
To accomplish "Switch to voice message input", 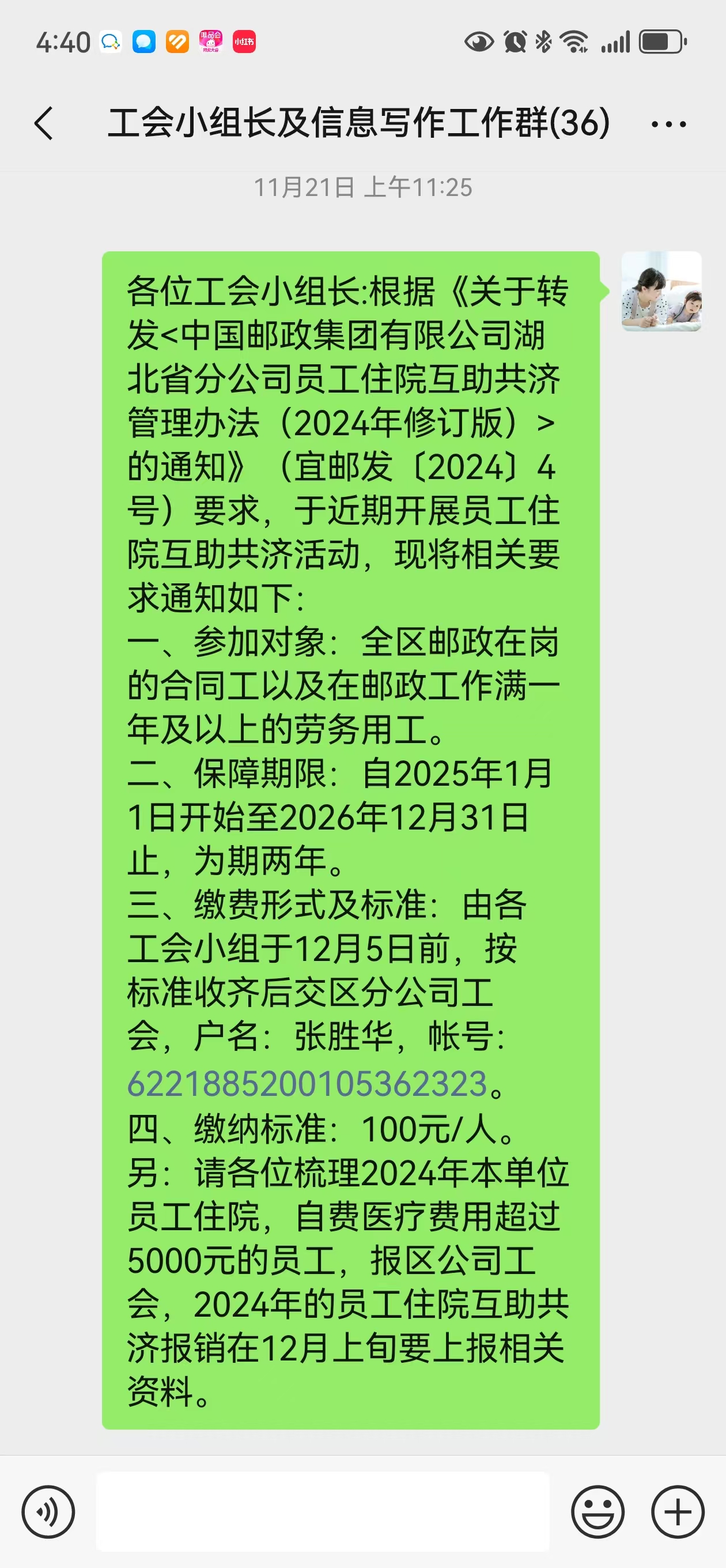I will pos(48,1512).
